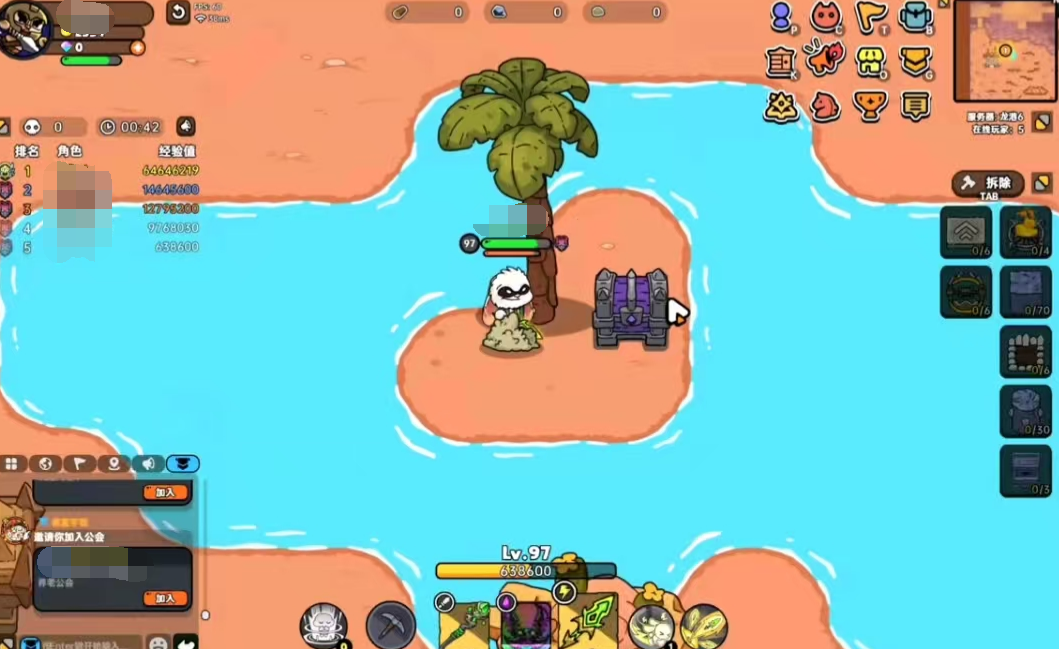This screenshot has width=1059, height=649.
Task: Join the guild via lower 加入 button
Action: (165, 598)
